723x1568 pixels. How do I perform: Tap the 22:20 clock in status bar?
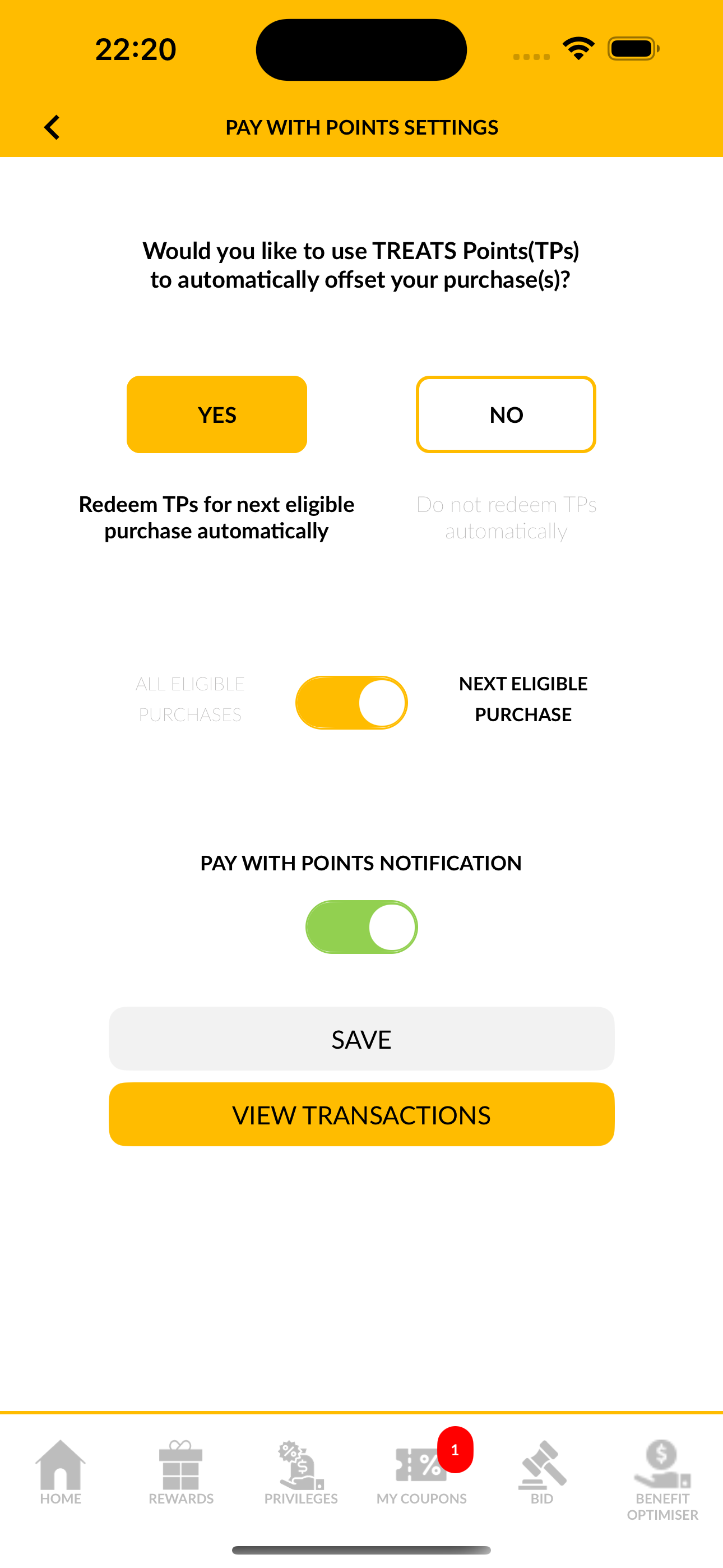(x=135, y=49)
